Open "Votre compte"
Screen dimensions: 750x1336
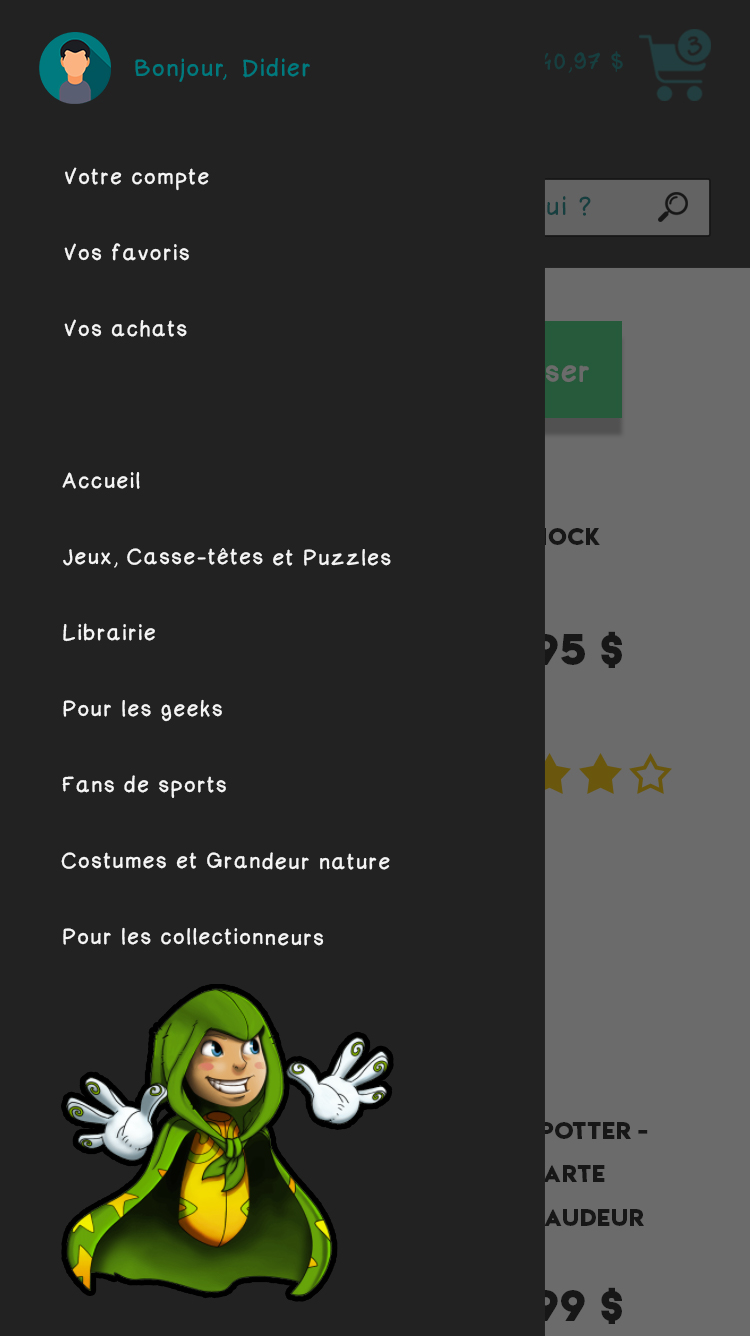point(136,177)
